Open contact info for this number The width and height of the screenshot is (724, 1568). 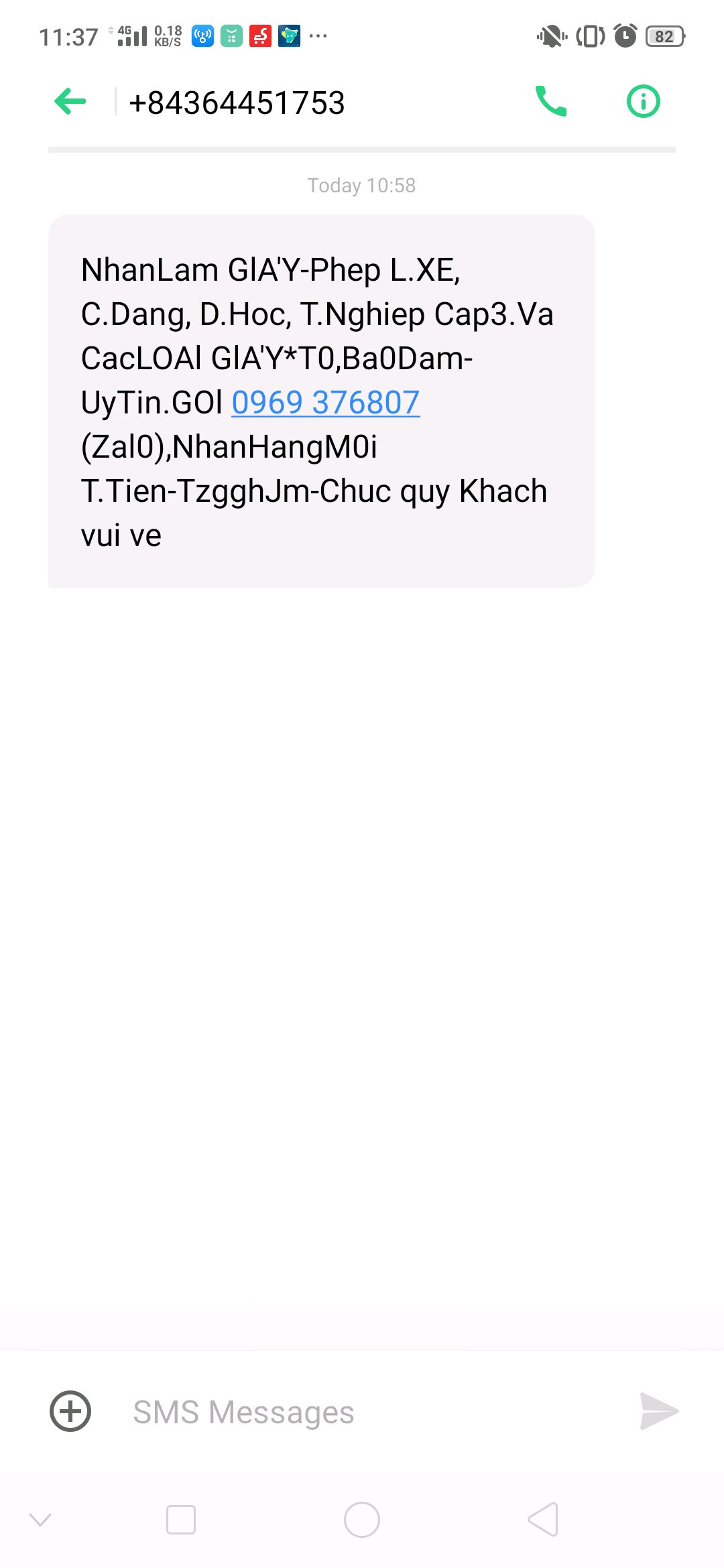pyautogui.click(x=643, y=102)
